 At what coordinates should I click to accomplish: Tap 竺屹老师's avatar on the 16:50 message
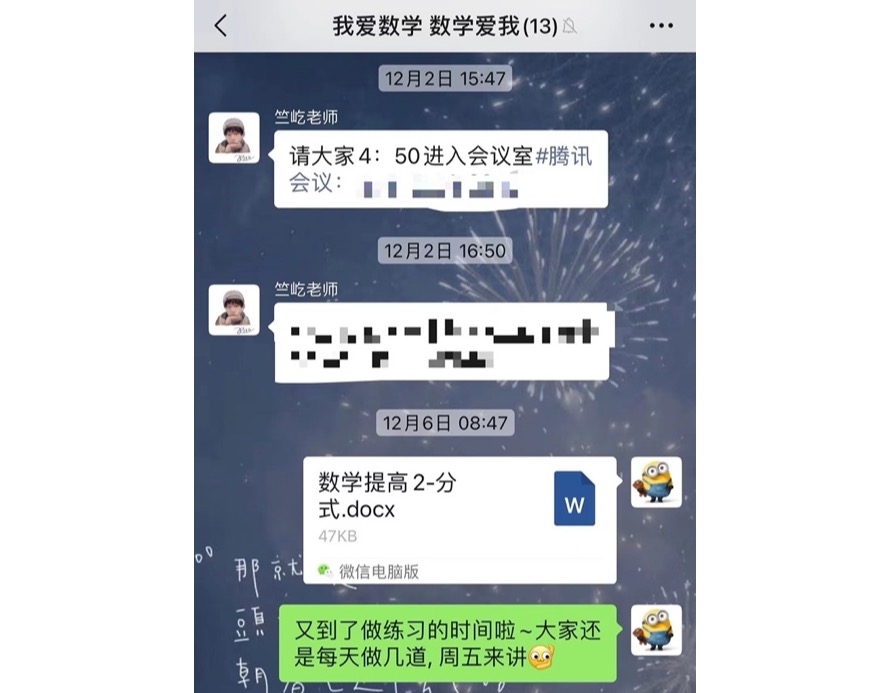point(234,310)
